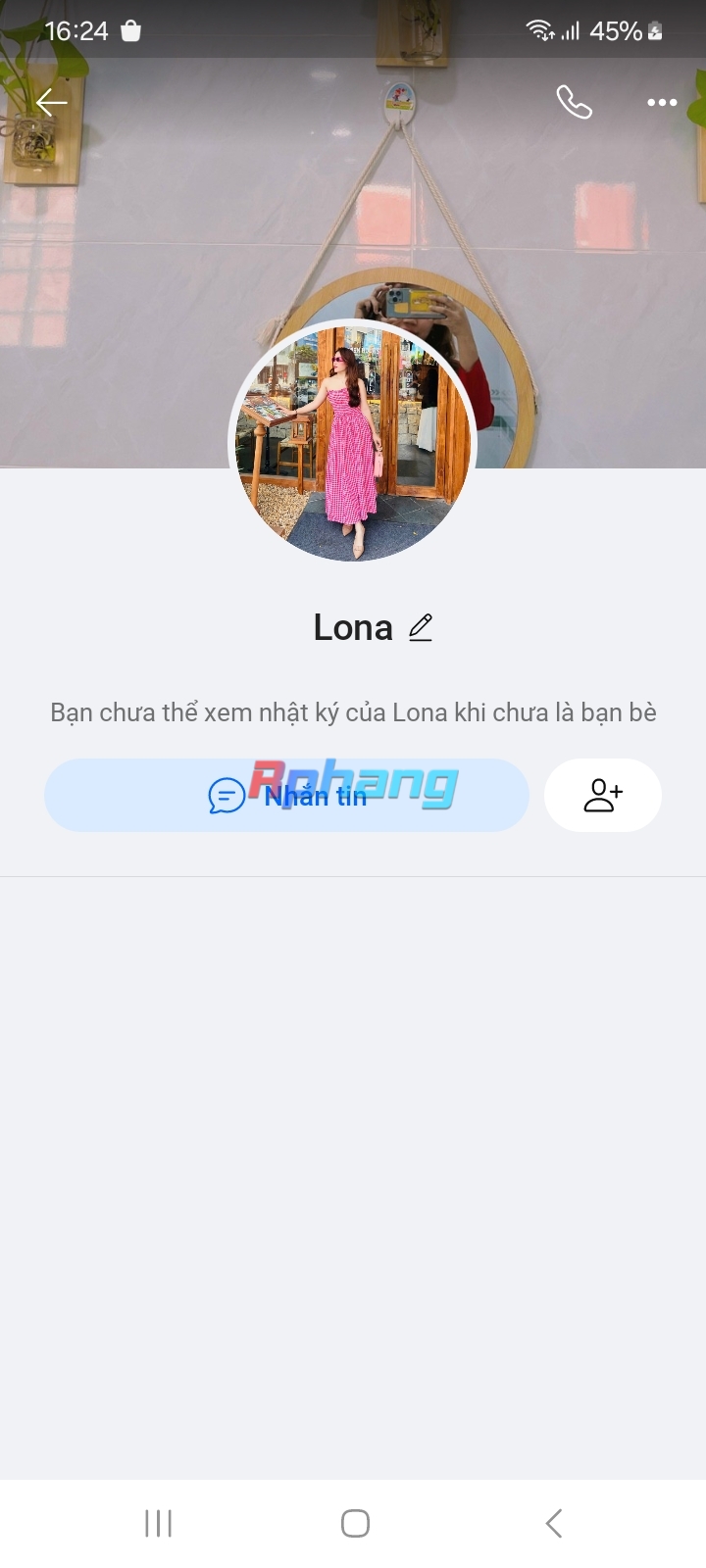This screenshot has height=1568, width=706.
Task: Open recent apps from the navigation bar
Action: pyautogui.click(x=158, y=1523)
